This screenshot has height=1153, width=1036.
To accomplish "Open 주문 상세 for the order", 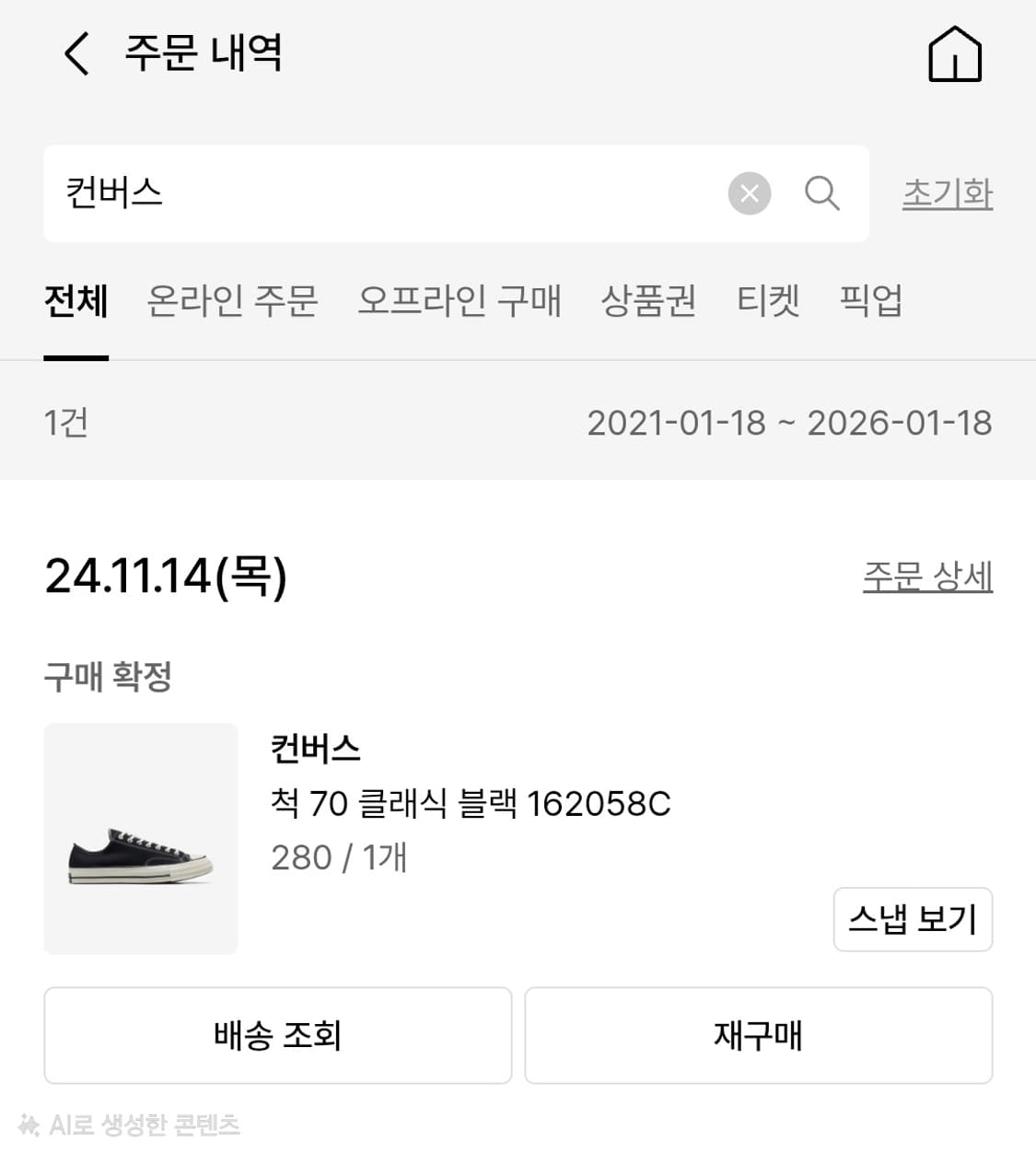I will (x=927, y=576).
